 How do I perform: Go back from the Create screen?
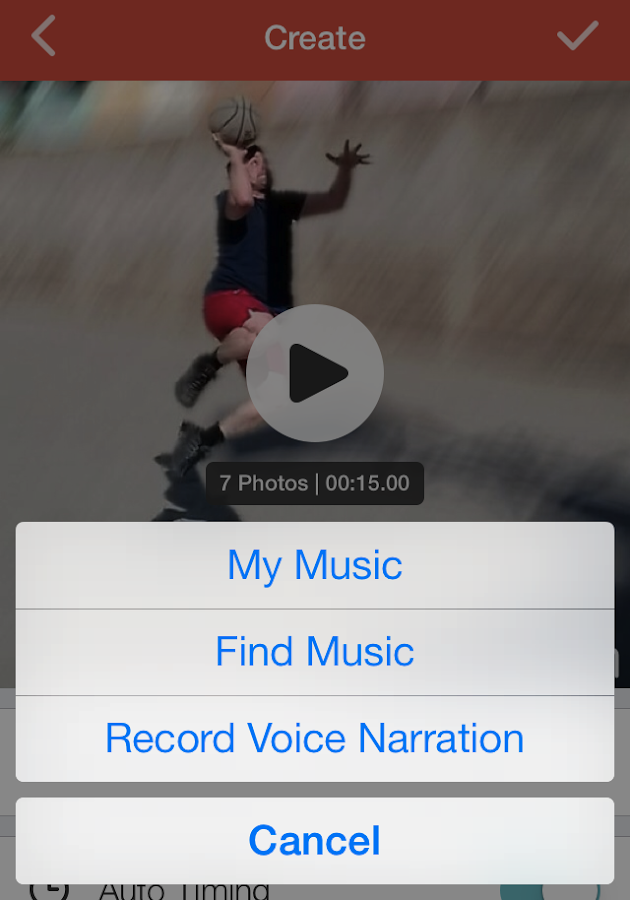(43, 38)
